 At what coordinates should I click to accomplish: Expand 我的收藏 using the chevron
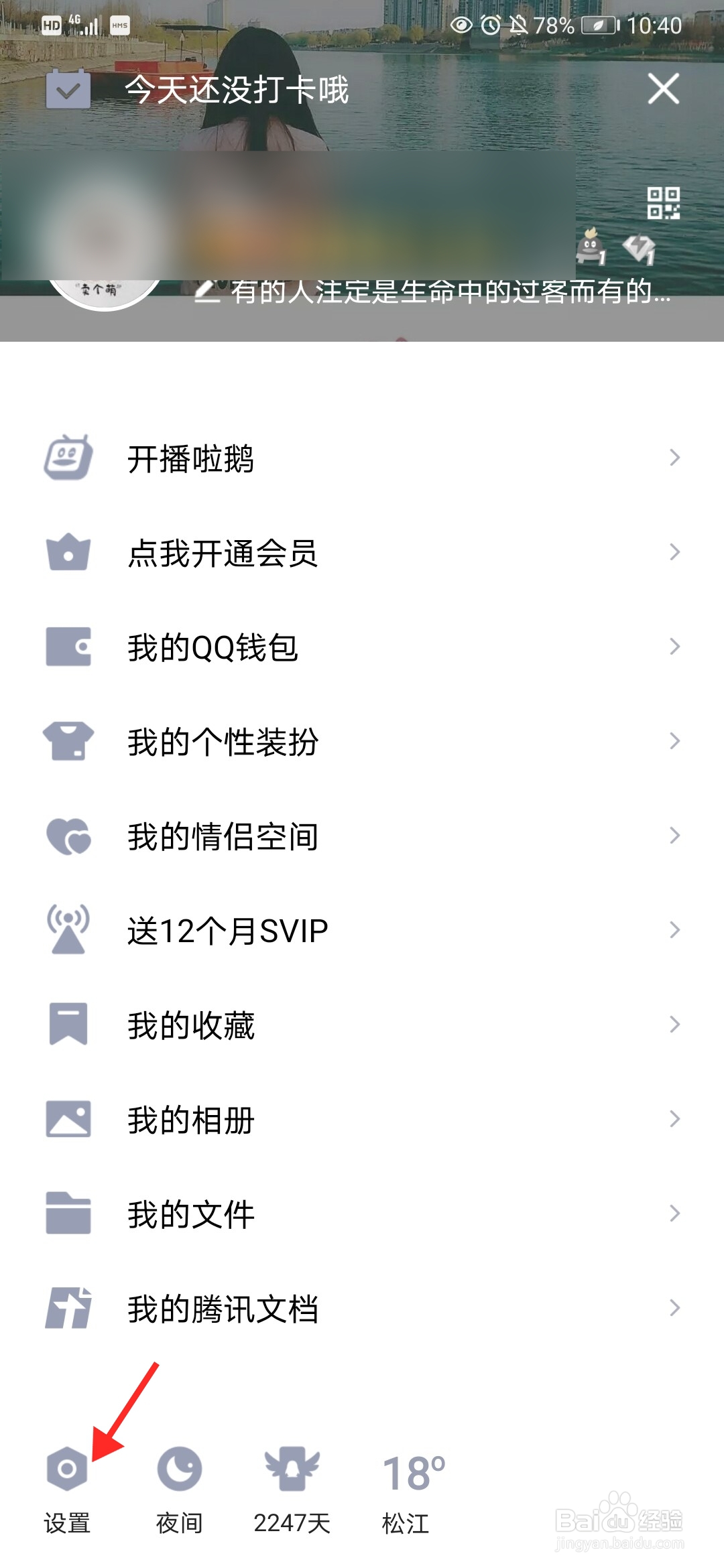point(674,1023)
